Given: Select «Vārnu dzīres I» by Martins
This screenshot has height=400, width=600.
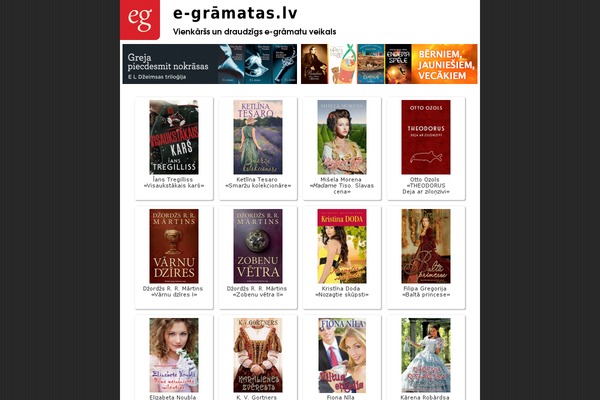Looking at the screenshot, I should coord(174,246).
